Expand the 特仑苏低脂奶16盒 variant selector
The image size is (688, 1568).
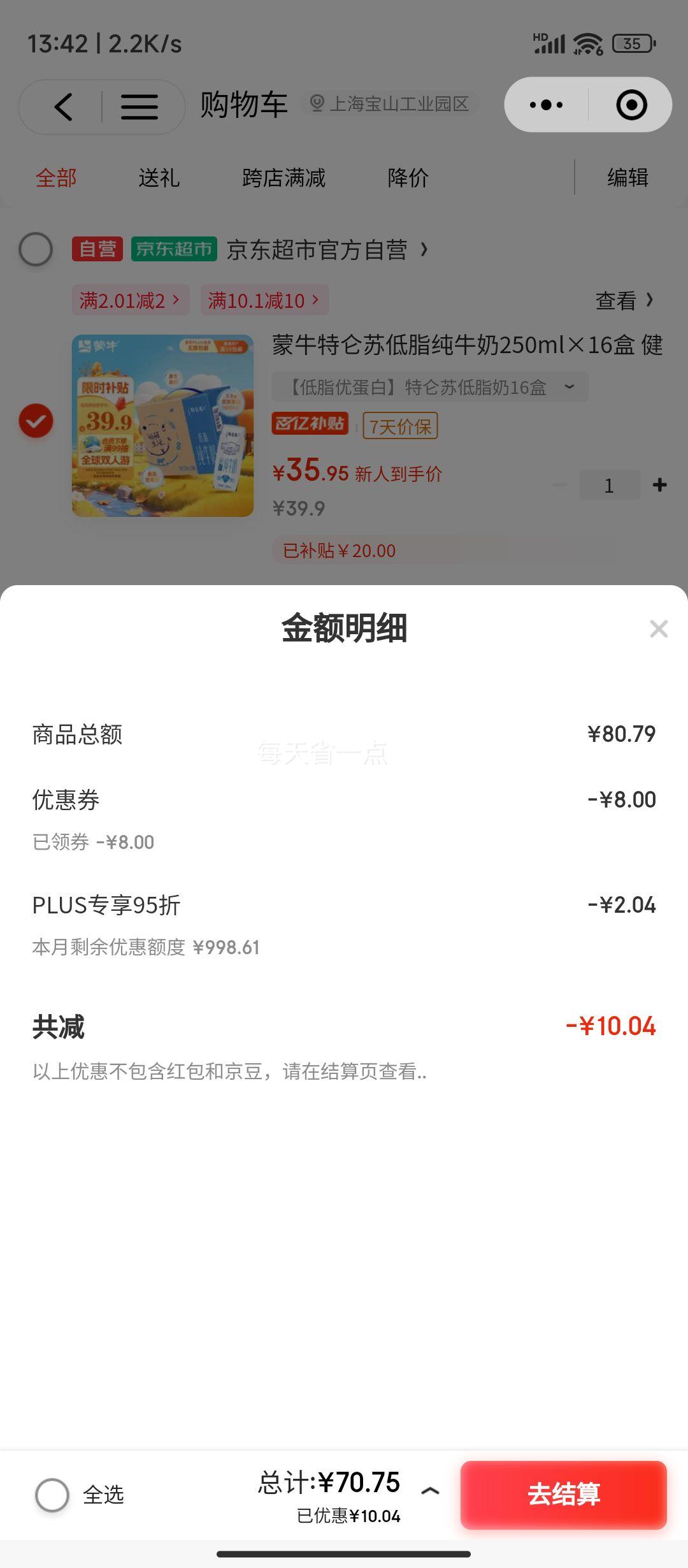click(x=430, y=387)
